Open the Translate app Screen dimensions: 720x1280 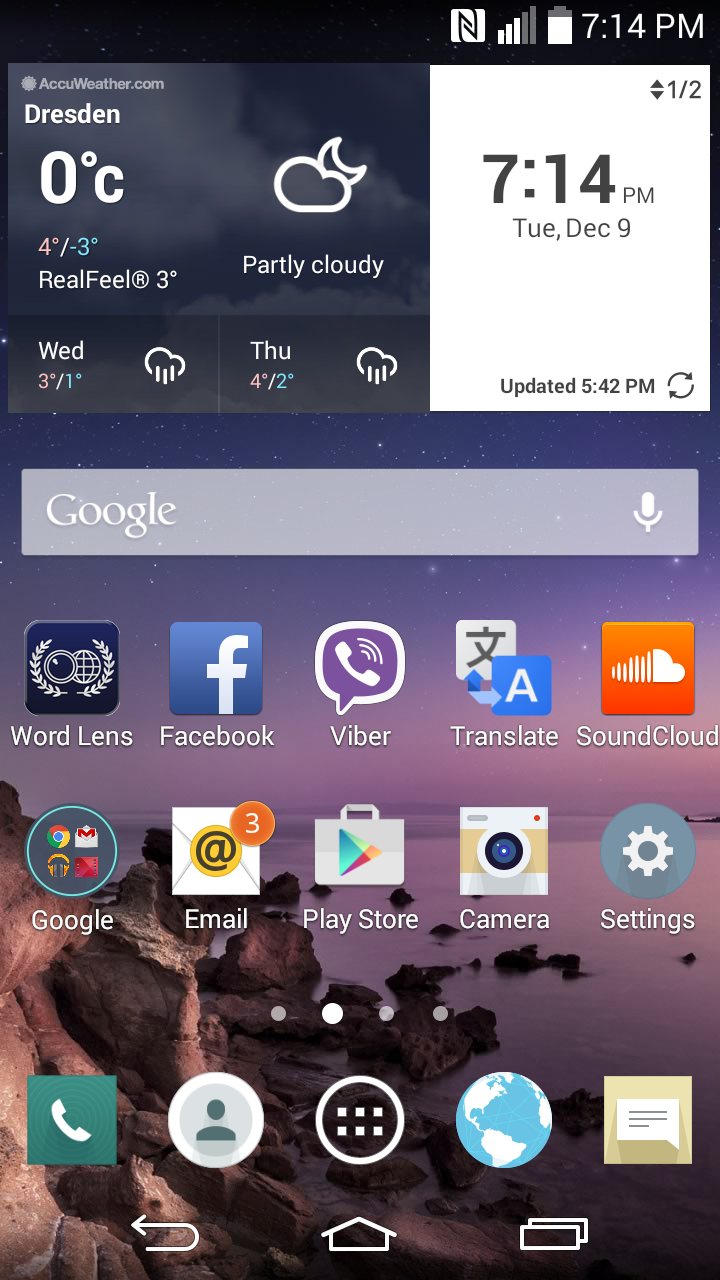(x=504, y=669)
